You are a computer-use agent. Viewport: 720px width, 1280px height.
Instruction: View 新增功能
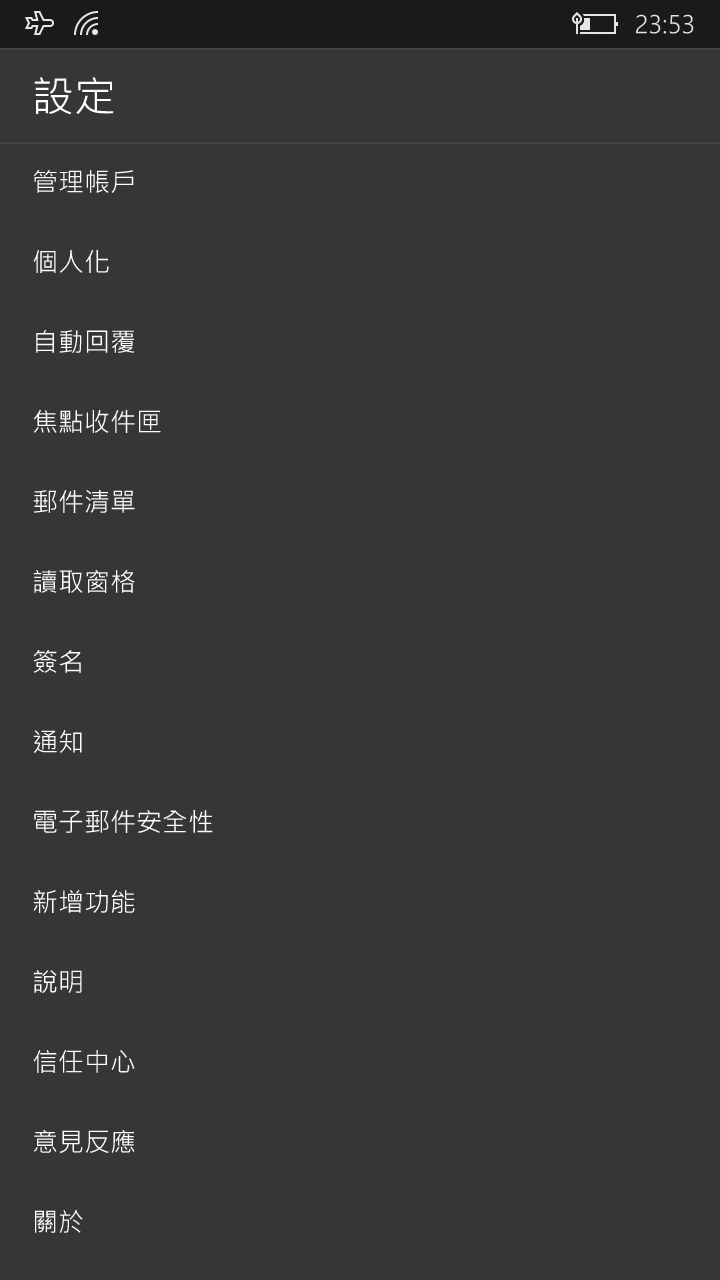(360, 902)
